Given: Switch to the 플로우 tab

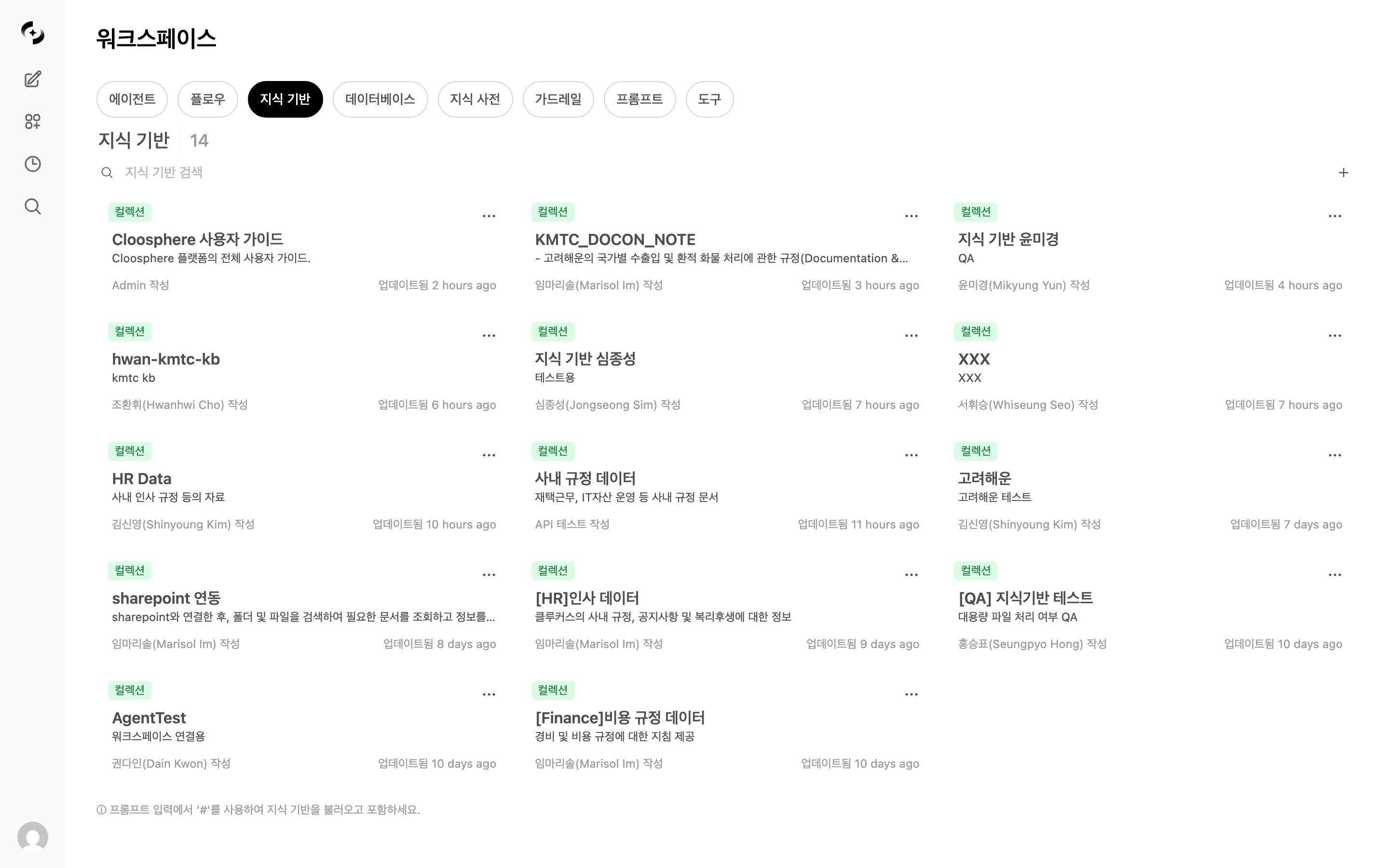Looking at the screenshot, I should (207, 99).
